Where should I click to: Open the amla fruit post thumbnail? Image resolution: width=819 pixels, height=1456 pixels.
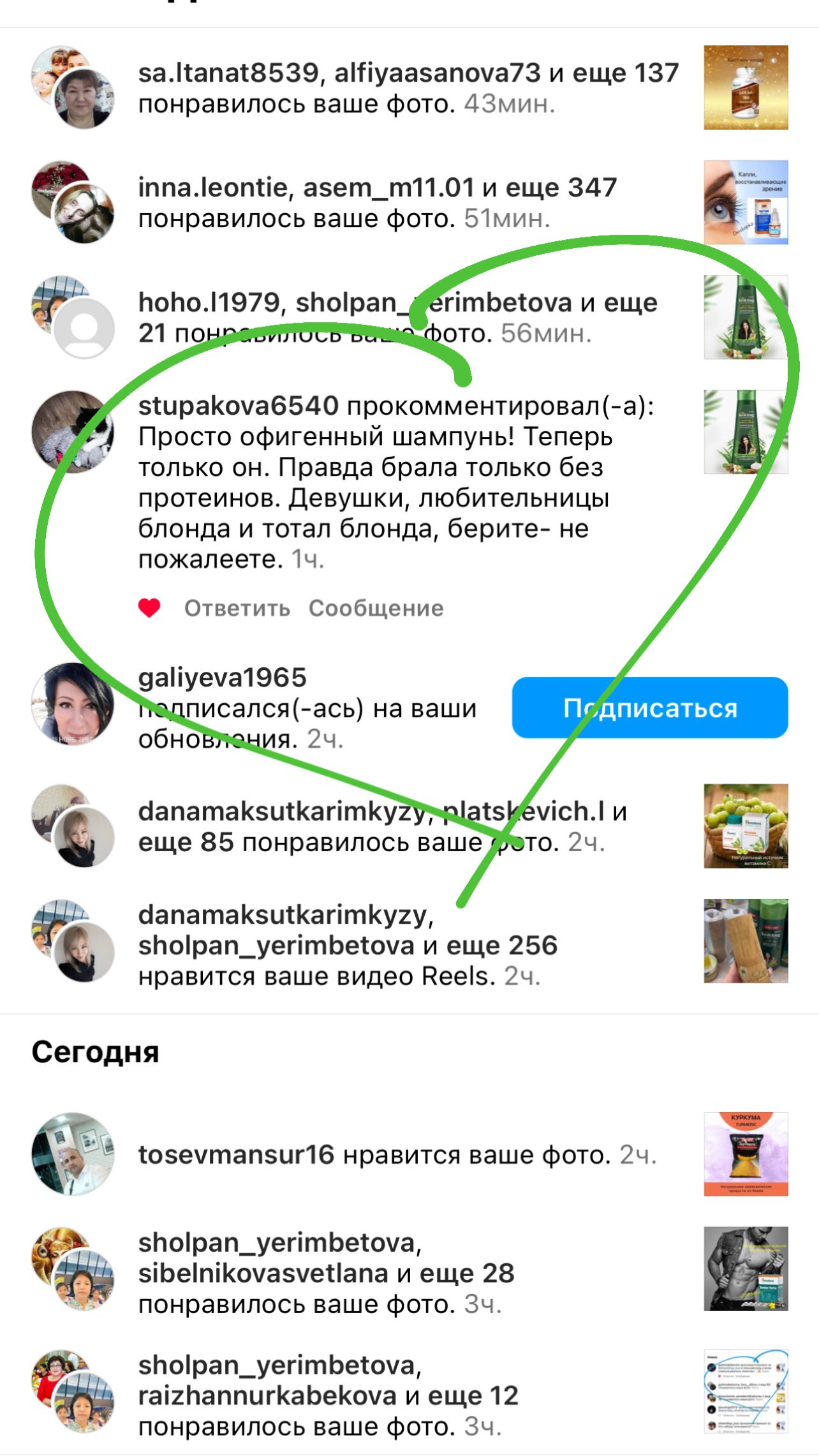tap(745, 826)
